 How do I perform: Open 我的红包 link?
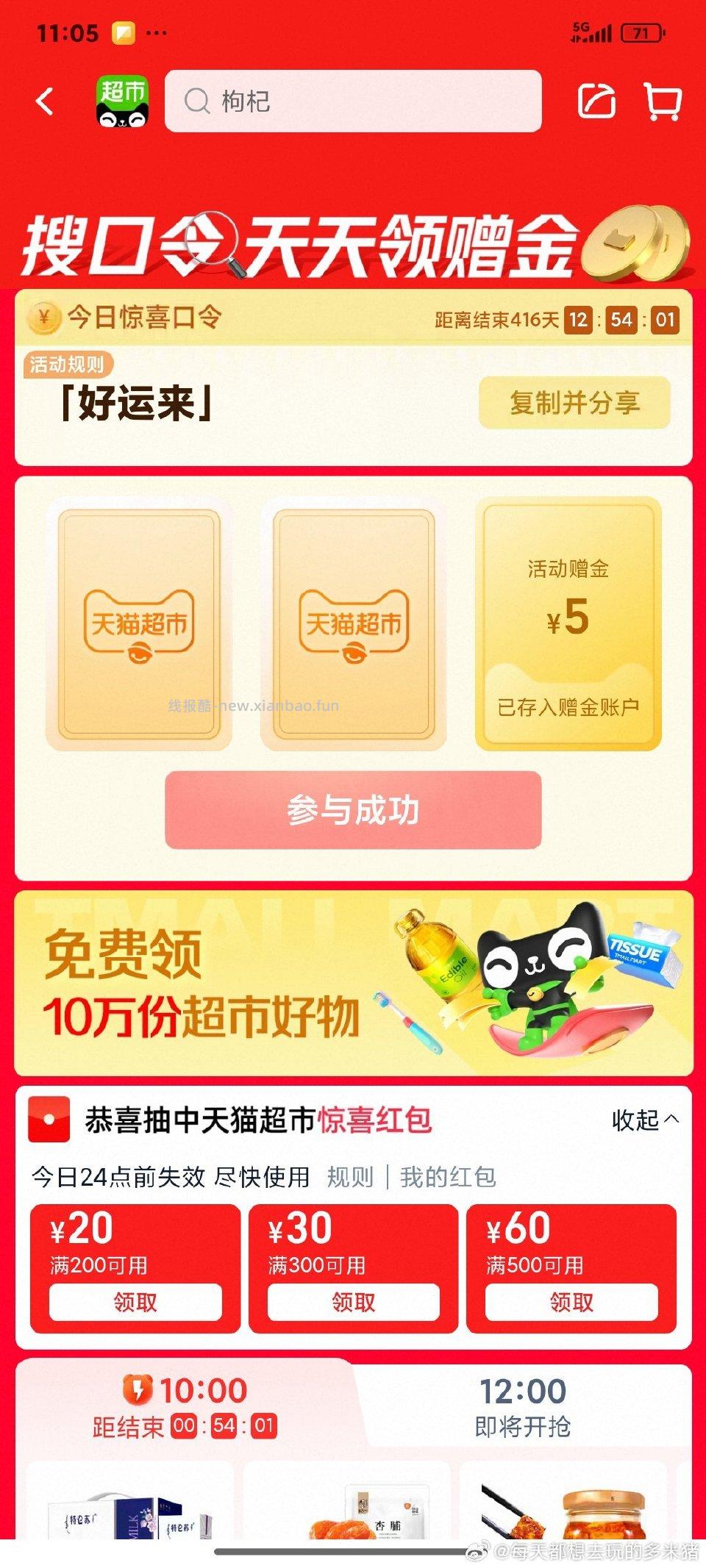tap(447, 1177)
